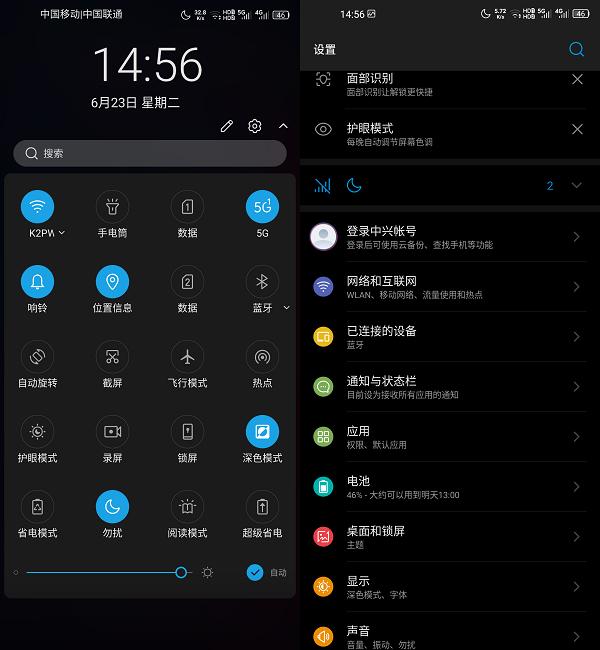Turn off the 5G toggle

pos(262,207)
